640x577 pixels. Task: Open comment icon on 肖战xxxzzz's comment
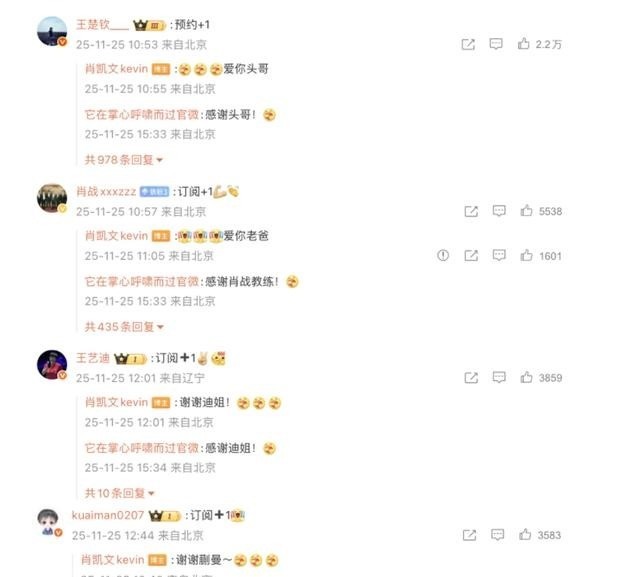click(x=496, y=211)
